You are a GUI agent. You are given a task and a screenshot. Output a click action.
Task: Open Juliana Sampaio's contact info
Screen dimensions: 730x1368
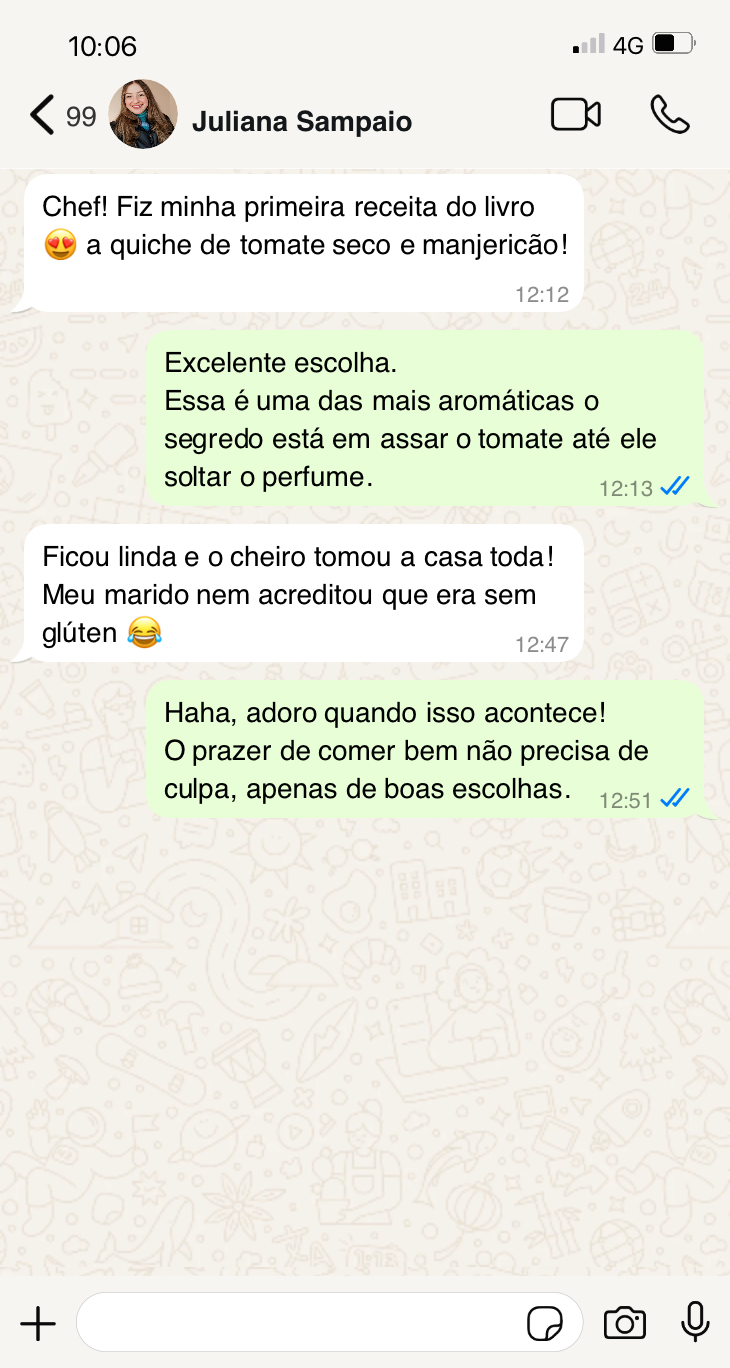point(301,122)
